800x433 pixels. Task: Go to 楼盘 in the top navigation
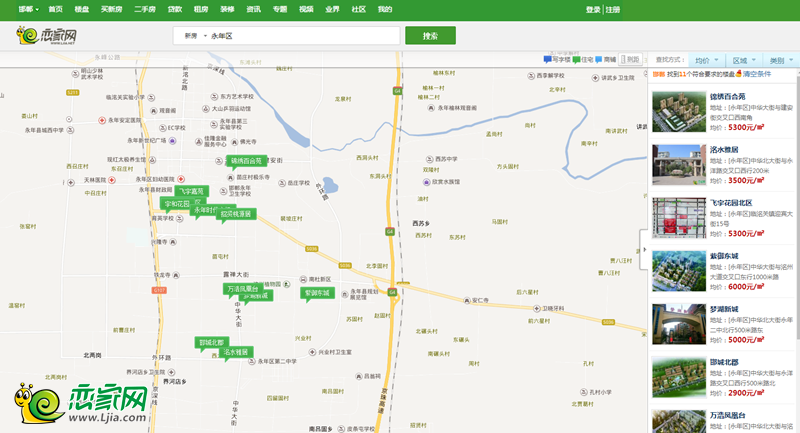coord(81,9)
